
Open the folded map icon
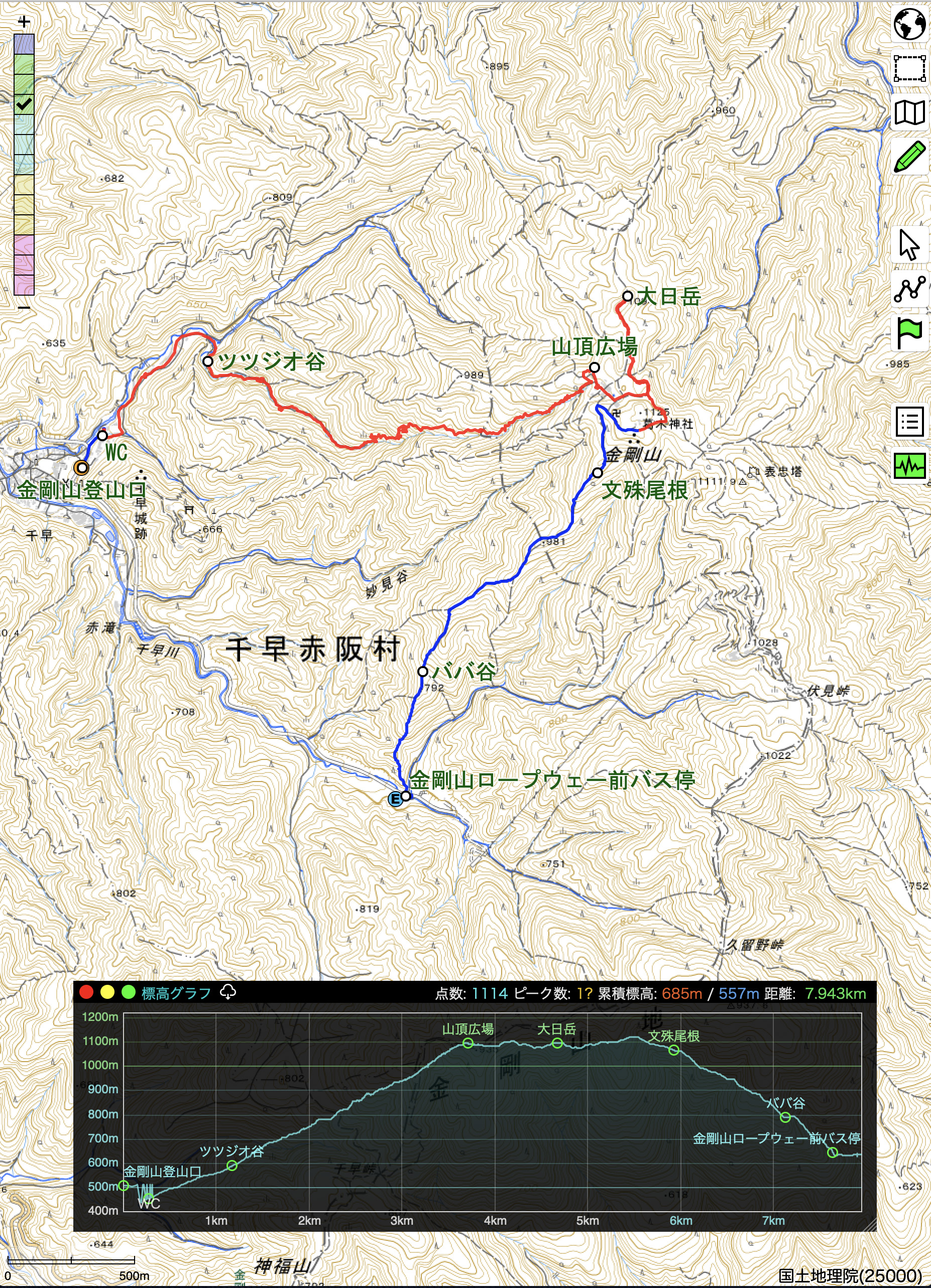pyautogui.click(x=909, y=112)
